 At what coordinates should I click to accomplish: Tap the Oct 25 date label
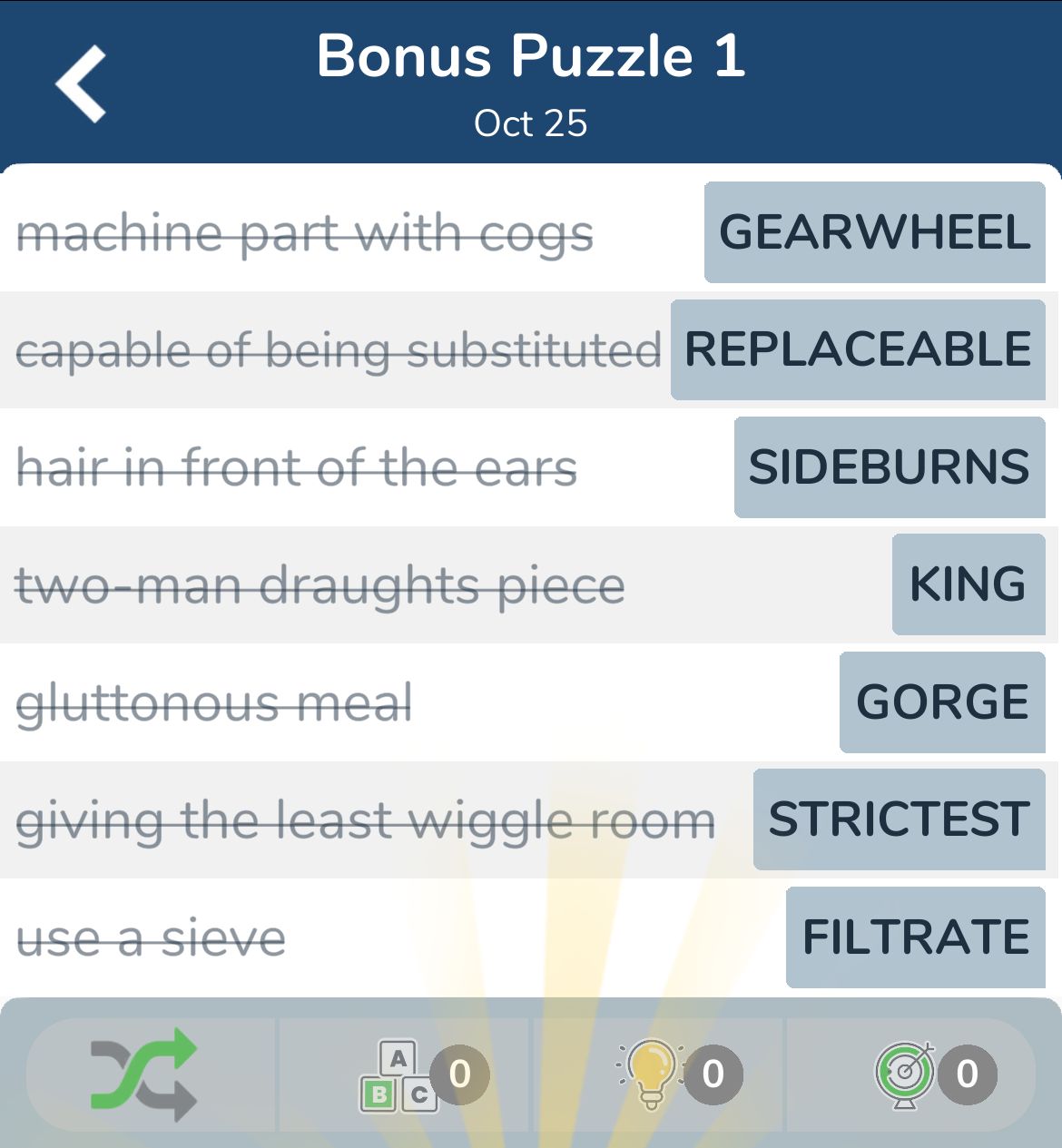[x=531, y=123]
